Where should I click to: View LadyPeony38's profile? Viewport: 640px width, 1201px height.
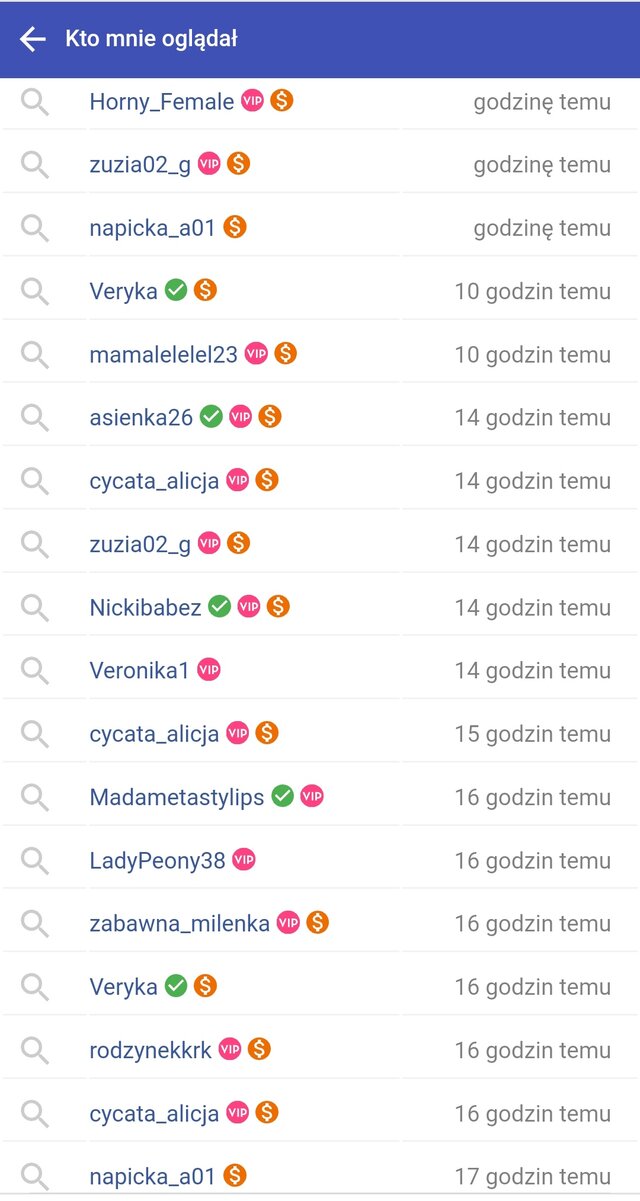pos(157,861)
